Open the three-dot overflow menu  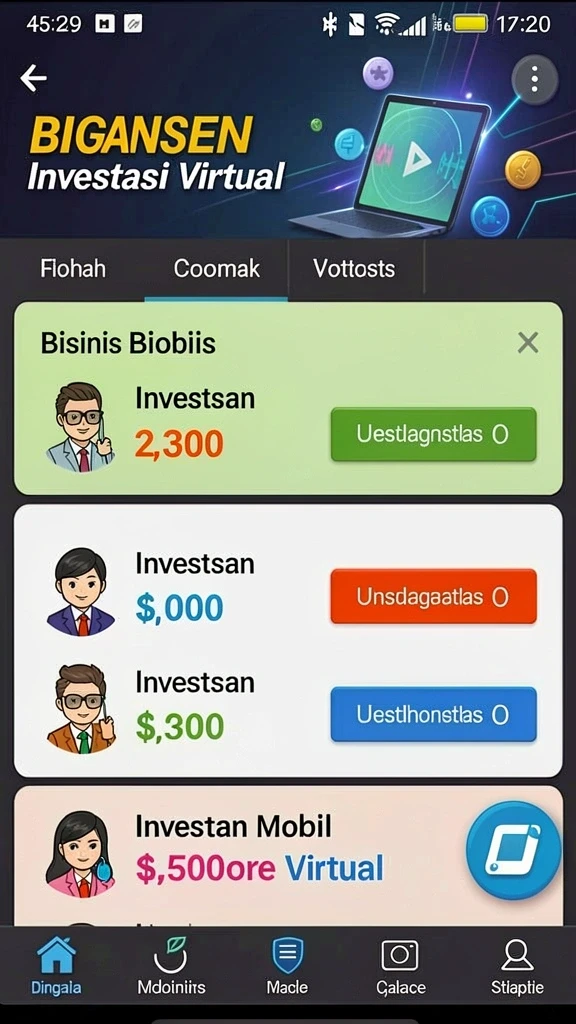tap(534, 80)
